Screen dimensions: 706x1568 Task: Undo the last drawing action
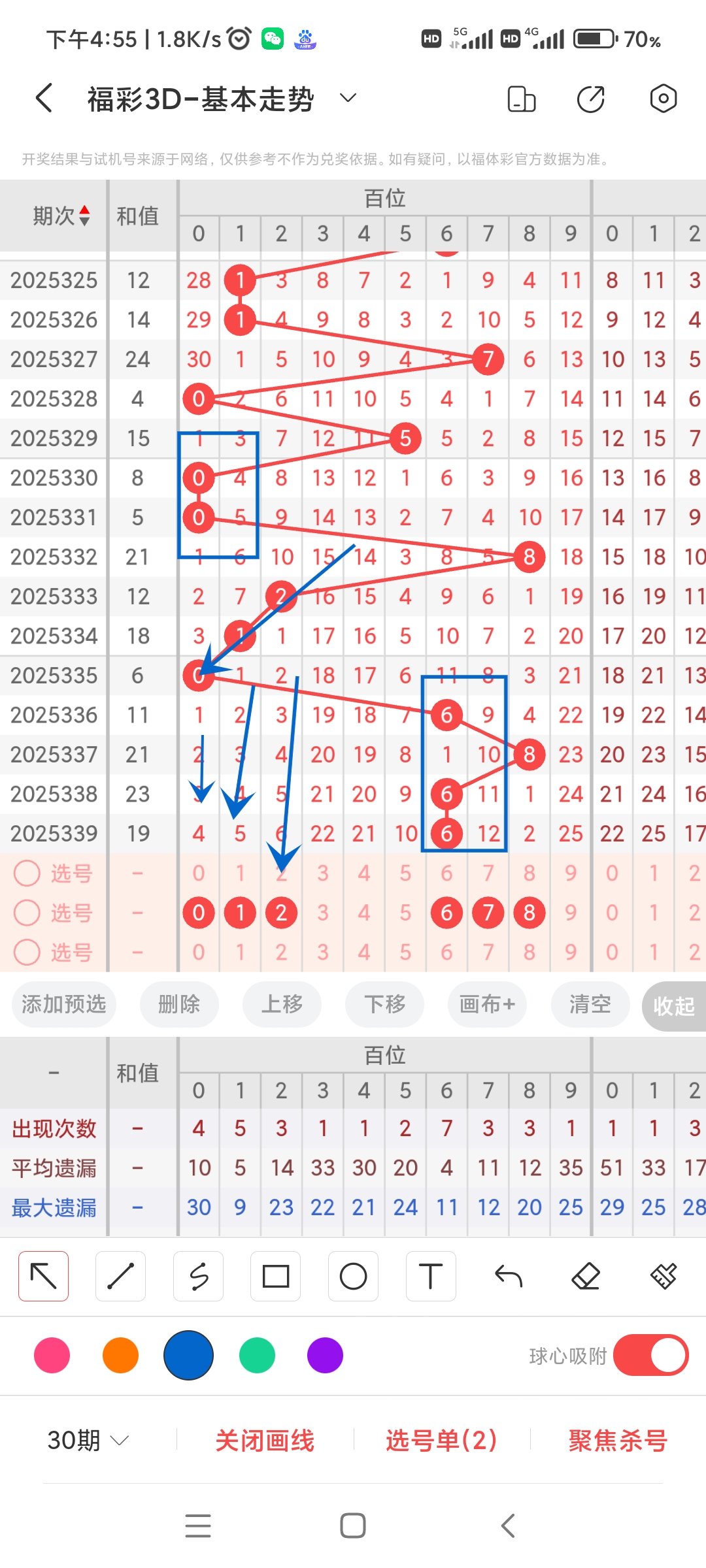[508, 1275]
